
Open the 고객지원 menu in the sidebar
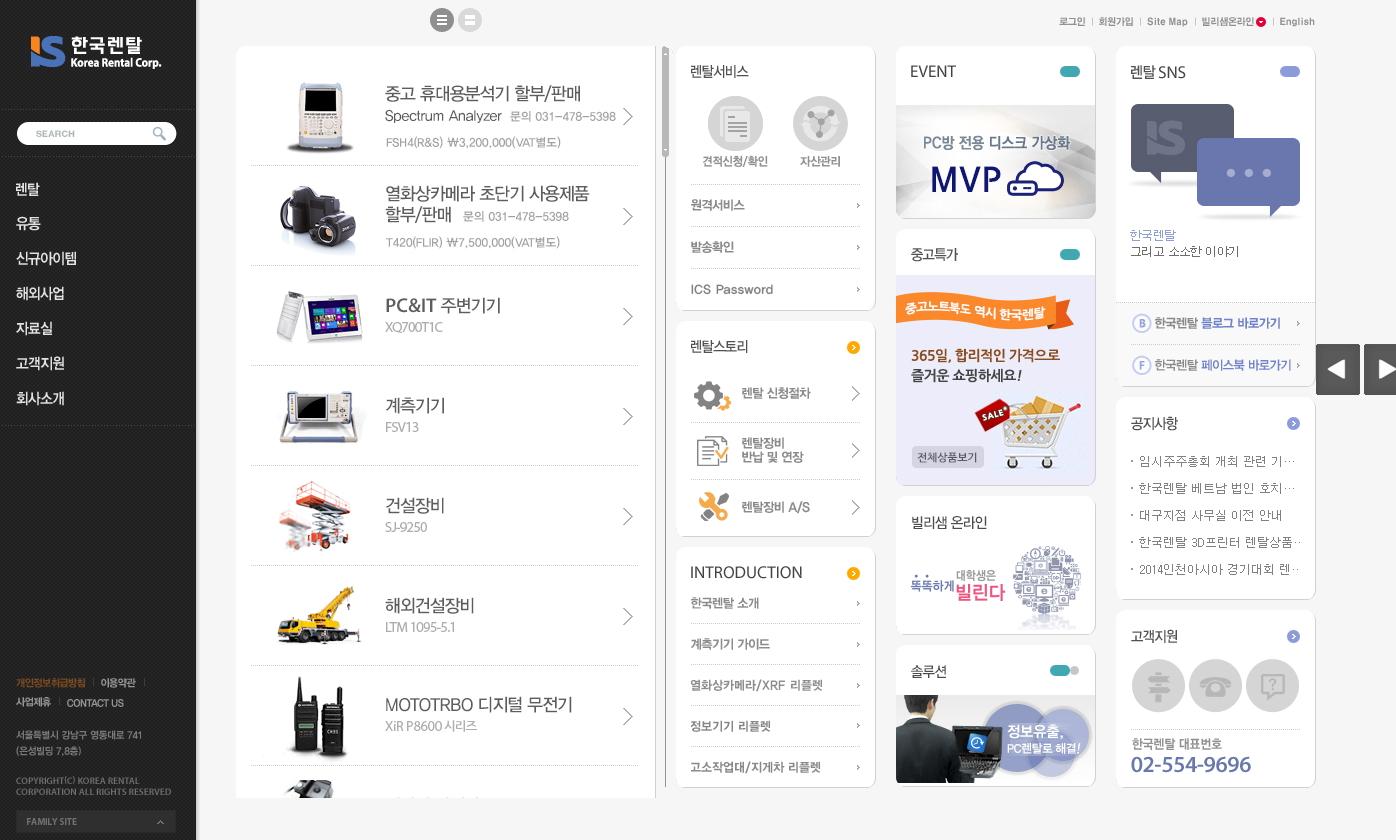pyautogui.click(x=40, y=363)
